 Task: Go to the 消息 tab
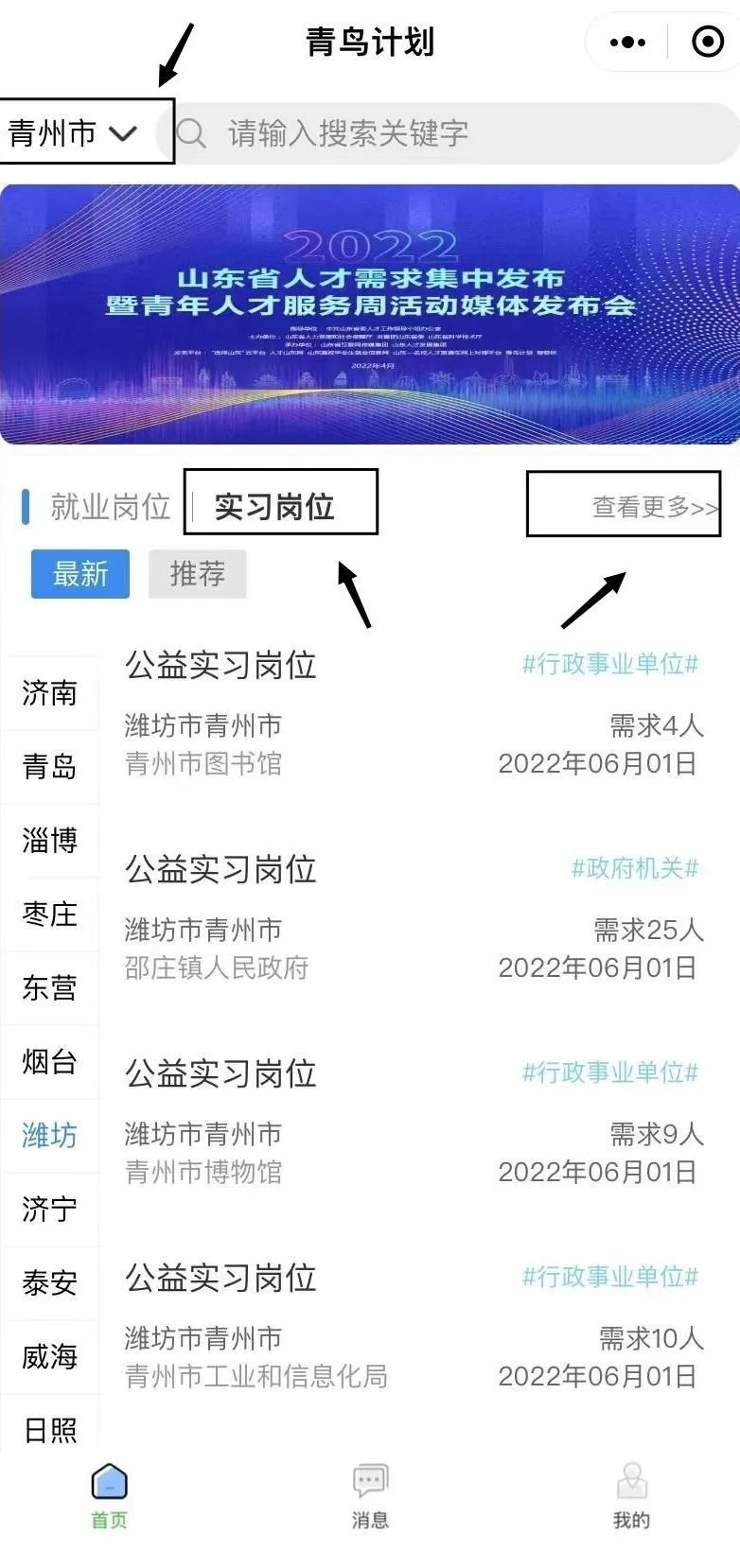[370, 1496]
